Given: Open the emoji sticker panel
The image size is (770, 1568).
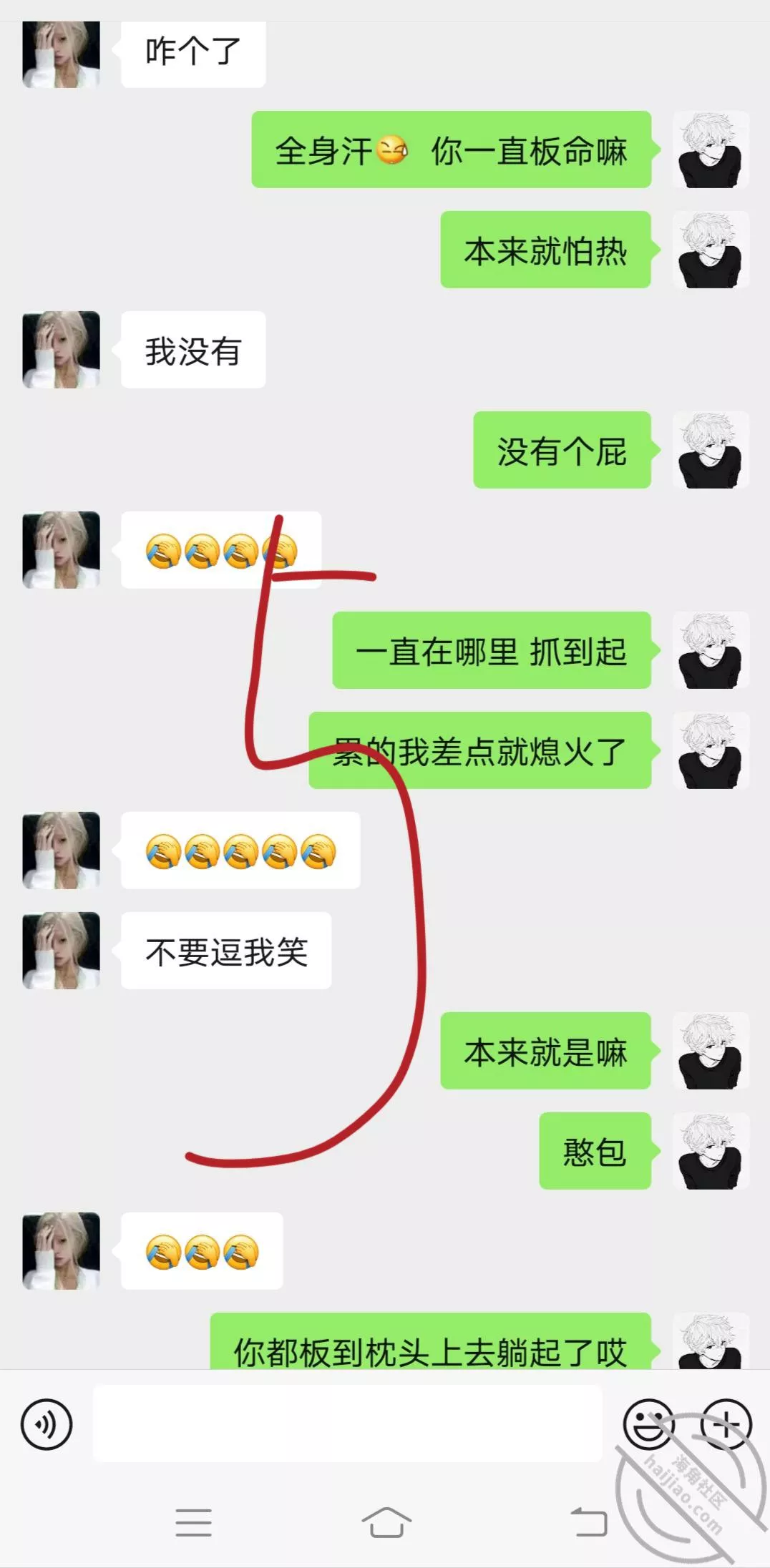Looking at the screenshot, I should [648, 1424].
